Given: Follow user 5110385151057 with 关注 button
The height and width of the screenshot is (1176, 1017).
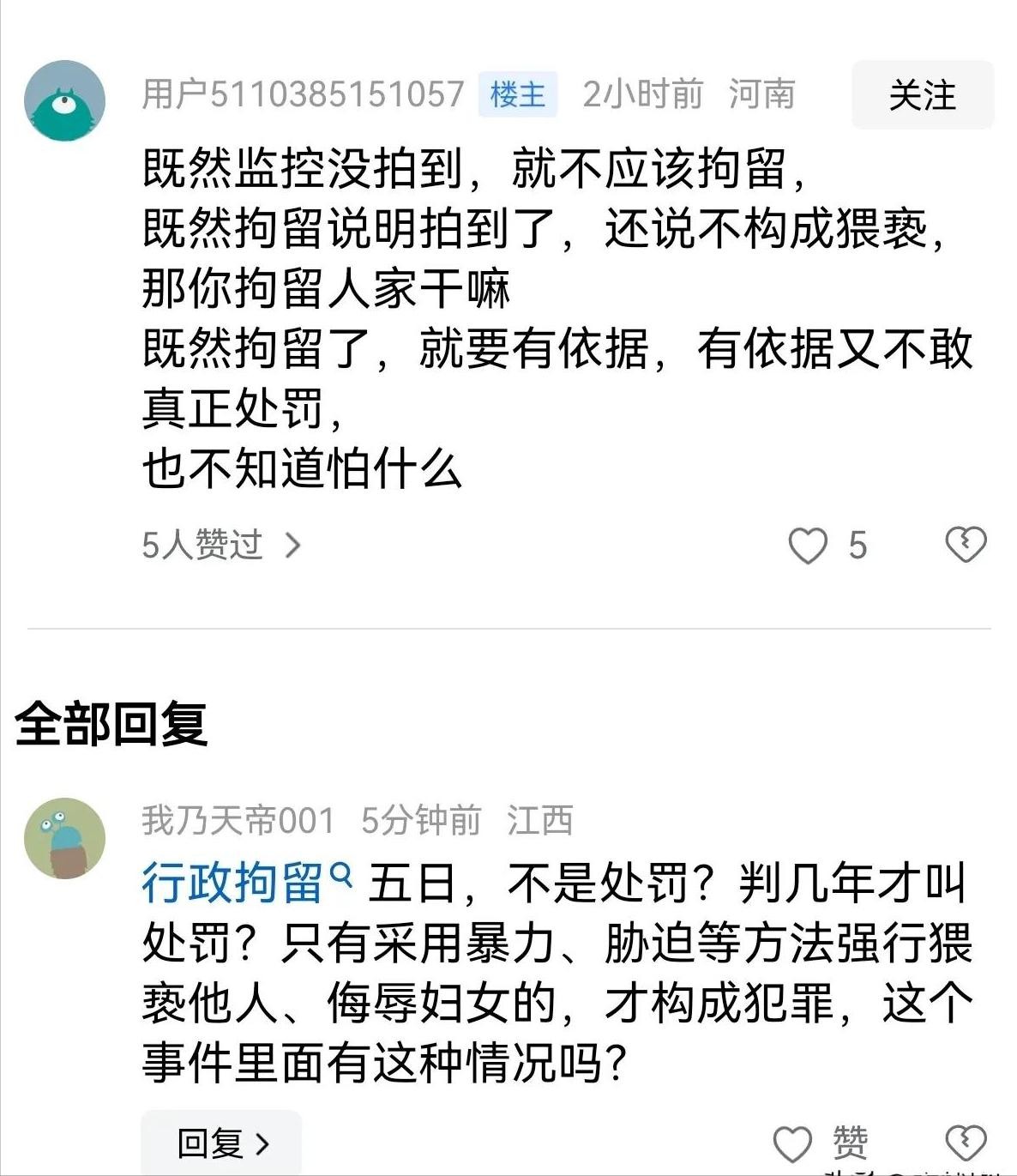Looking at the screenshot, I should [922, 95].
